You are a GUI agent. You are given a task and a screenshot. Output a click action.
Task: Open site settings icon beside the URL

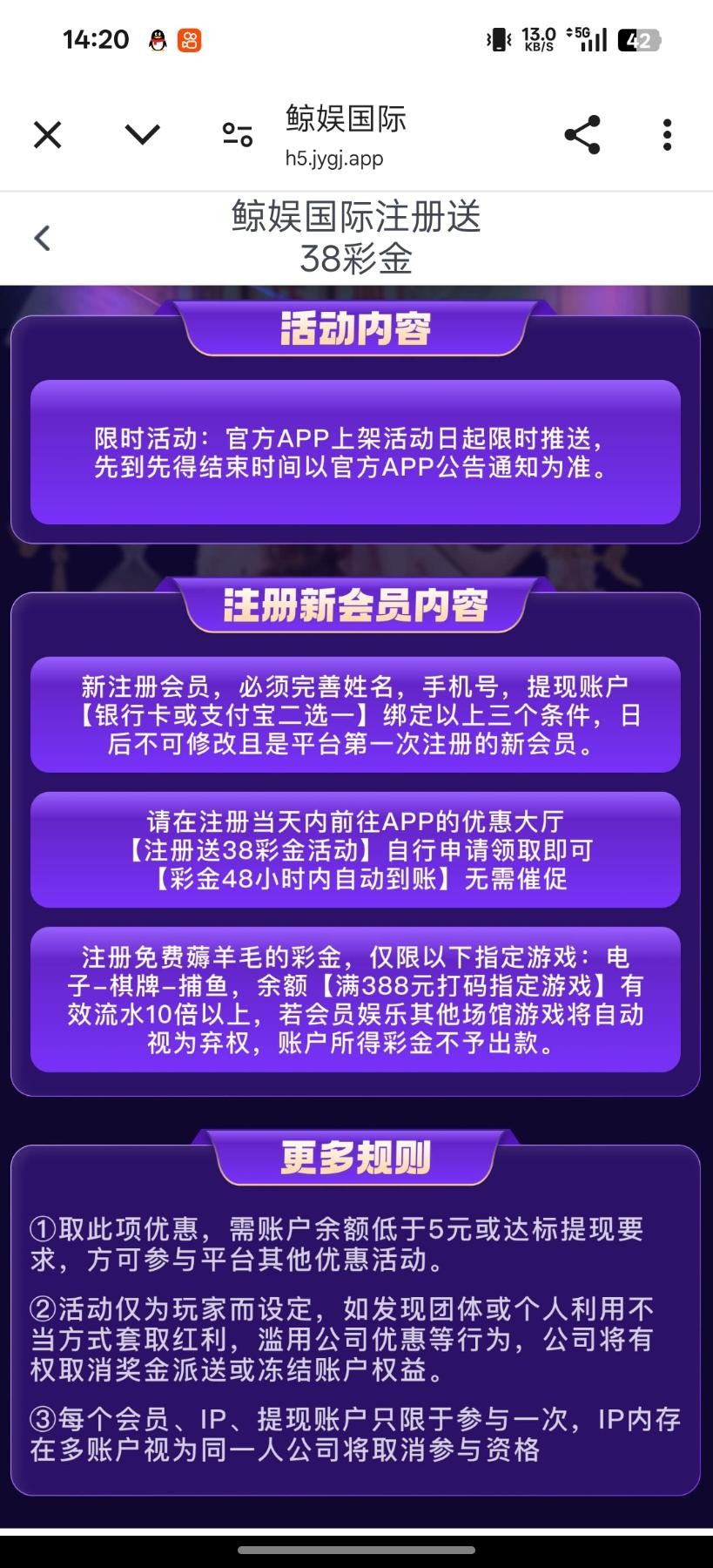[x=237, y=135]
